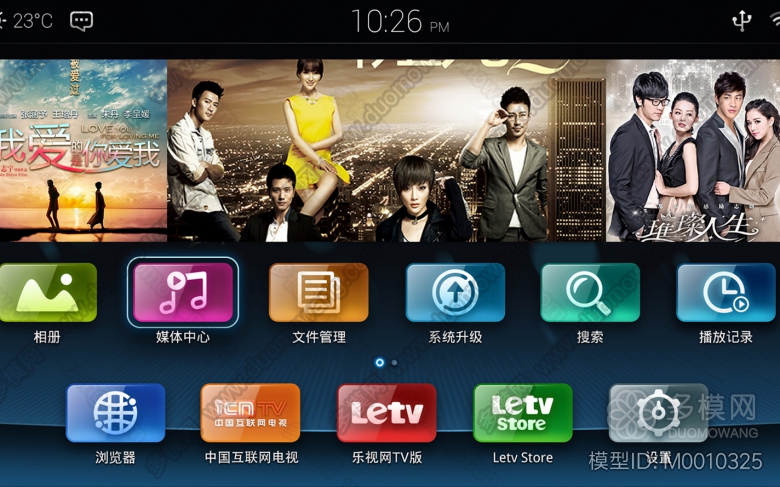Open the 相册 photo album app
Screen dimensions: 780x487
click(x=47, y=292)
